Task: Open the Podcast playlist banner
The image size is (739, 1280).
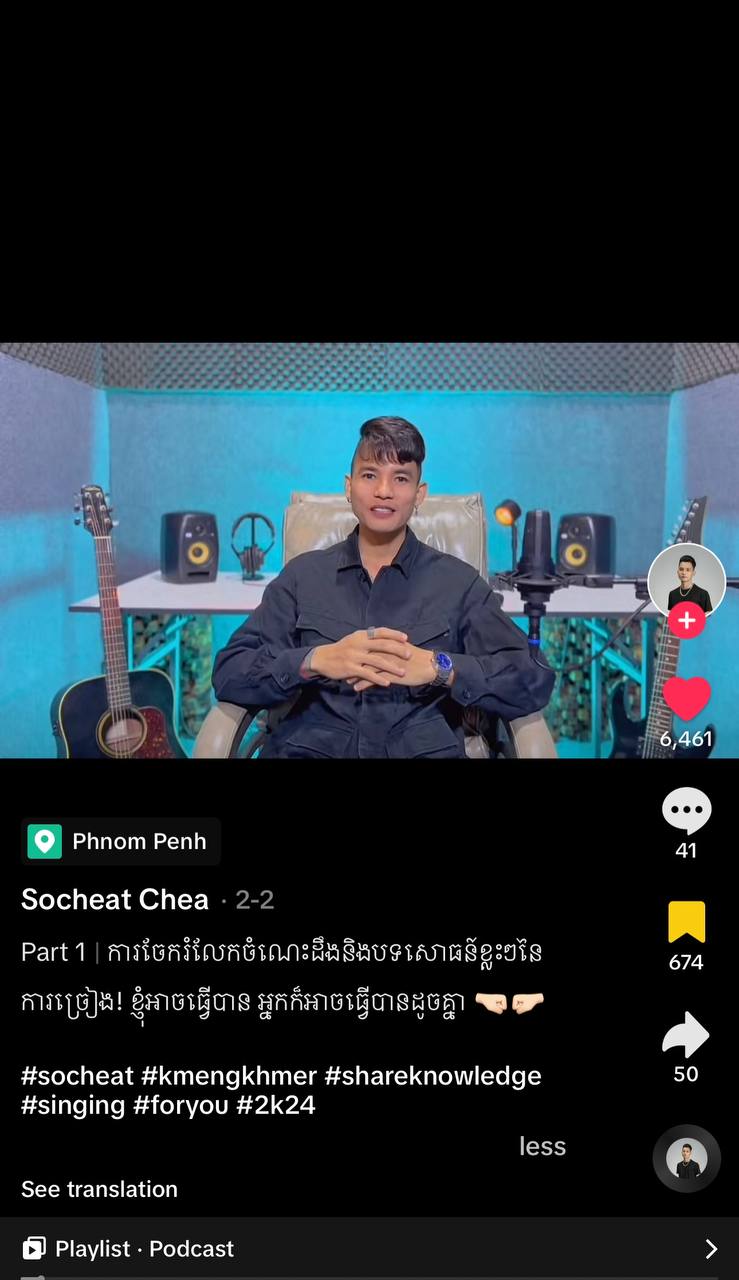Action: pos(369,1249)
